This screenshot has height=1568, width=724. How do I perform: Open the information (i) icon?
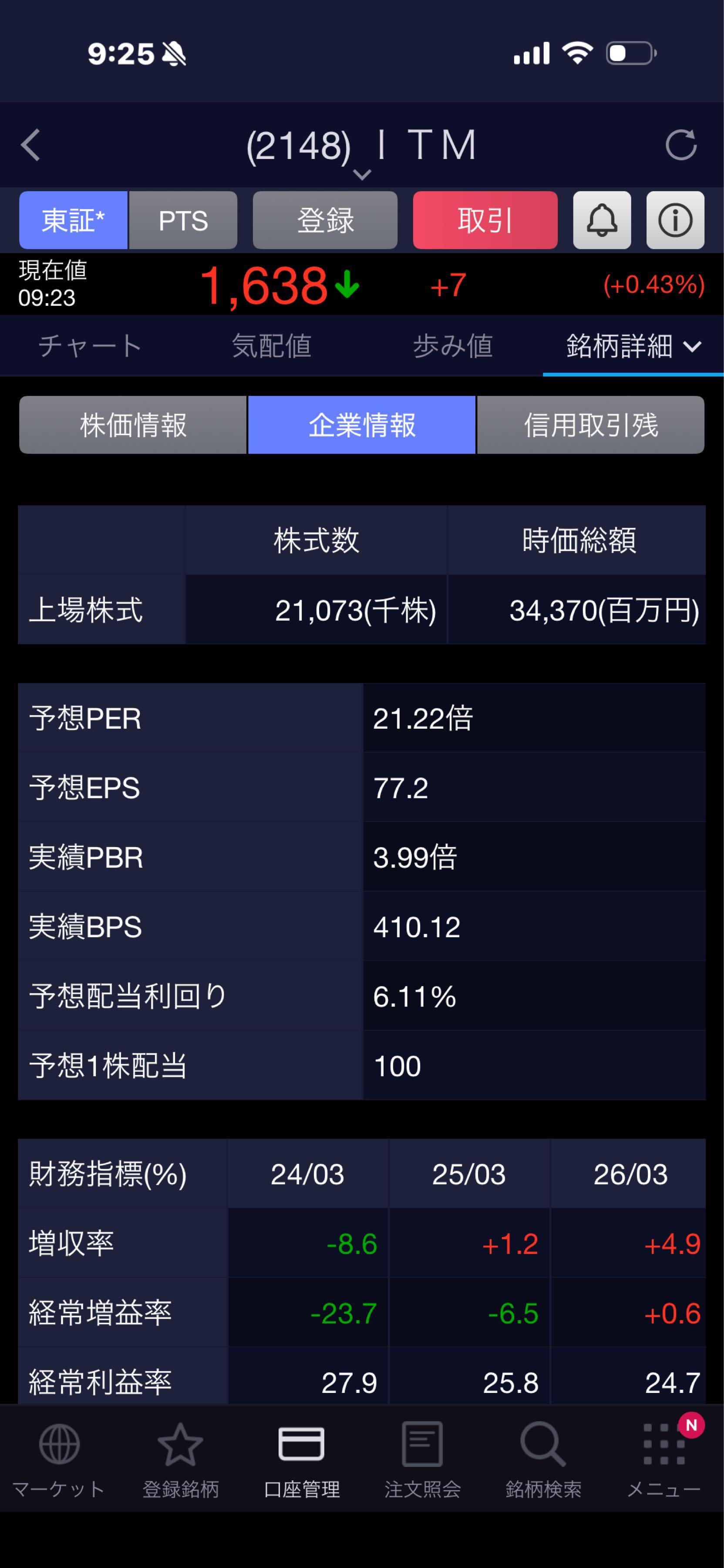click(x=675, y=220)
